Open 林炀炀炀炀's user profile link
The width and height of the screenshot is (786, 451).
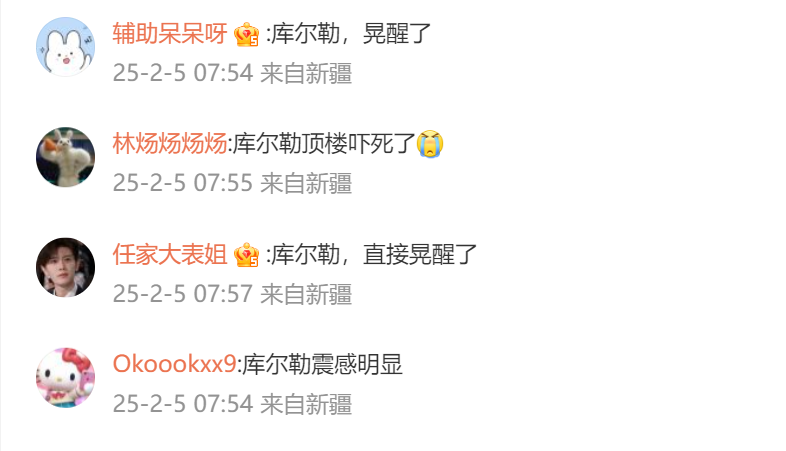pos(169,145)
